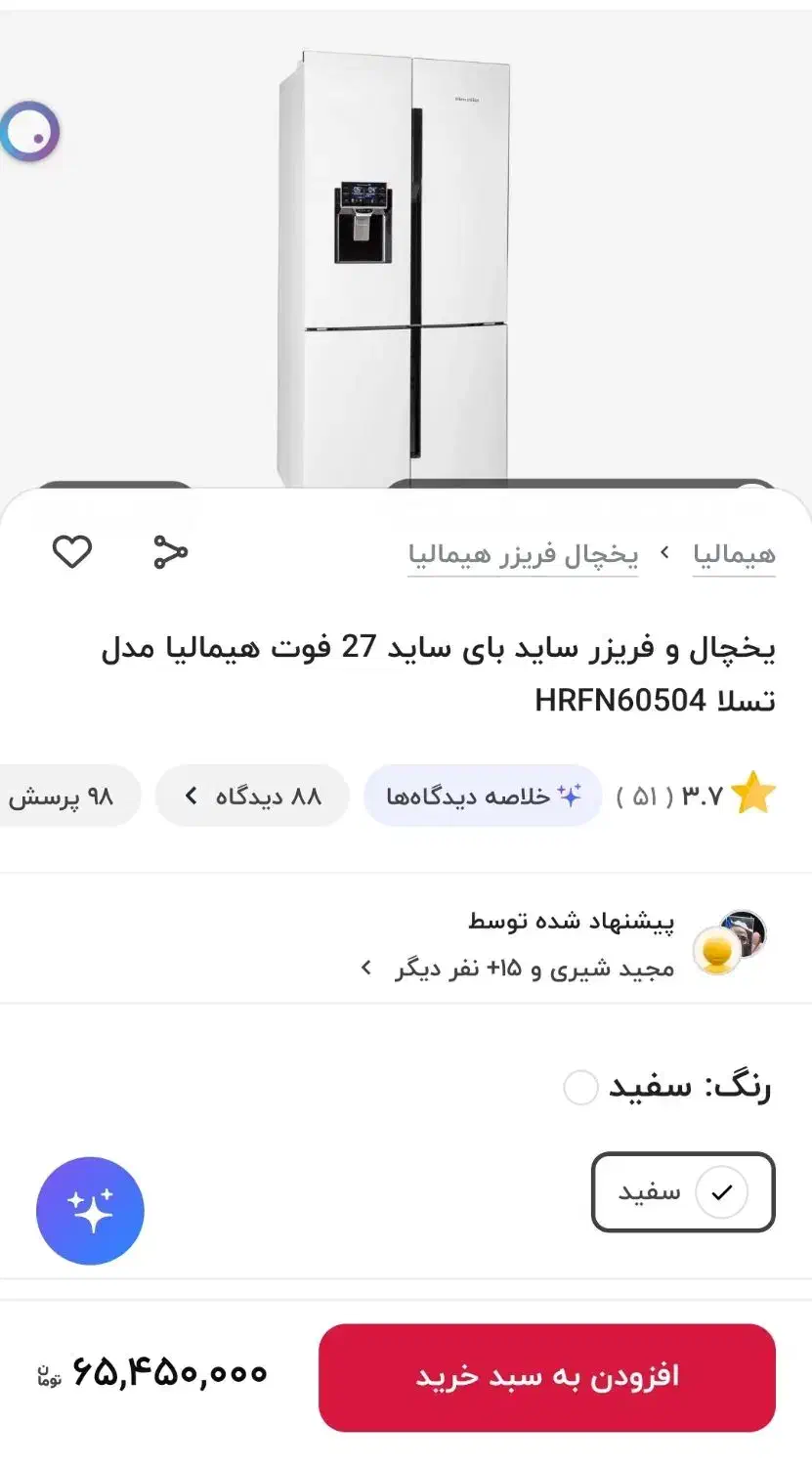Open sharing options with the share icon

point(168,553)
